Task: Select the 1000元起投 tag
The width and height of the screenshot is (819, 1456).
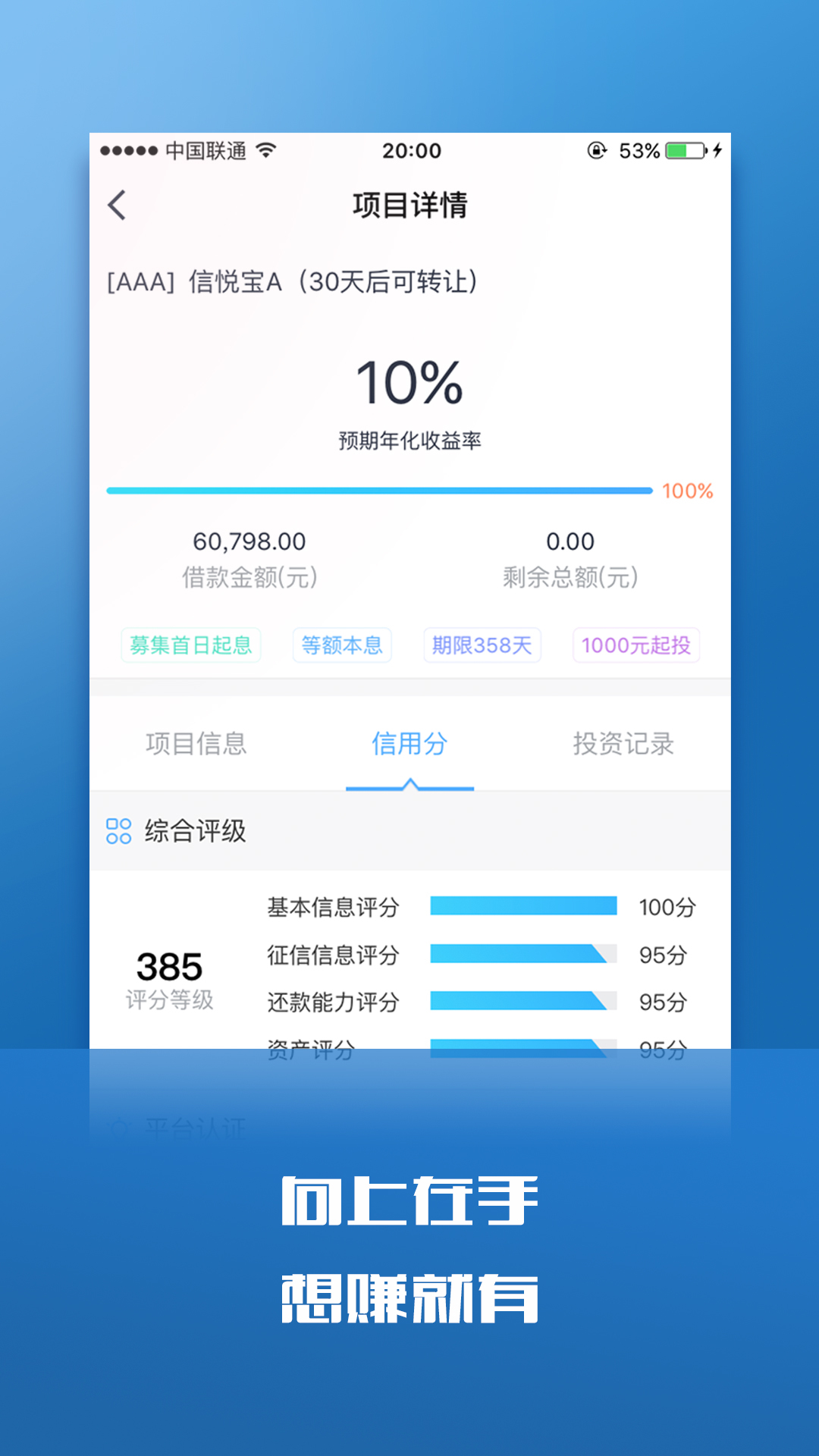Action: pyautogui.click(x=636, y=645)
